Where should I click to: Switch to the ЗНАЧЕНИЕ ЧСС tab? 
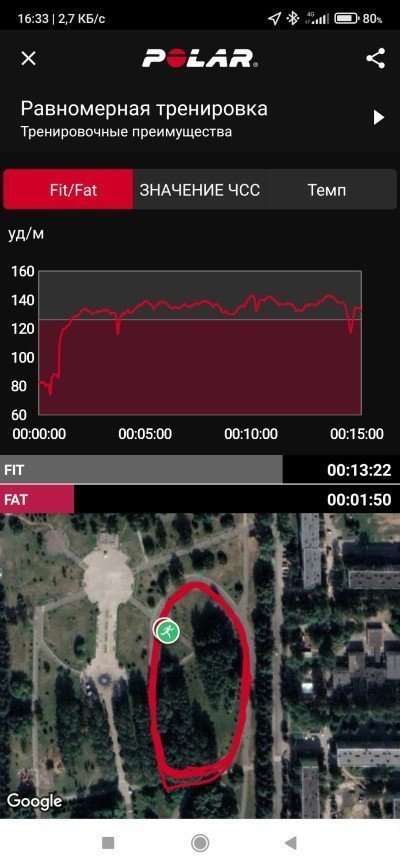tap(200, 190)
